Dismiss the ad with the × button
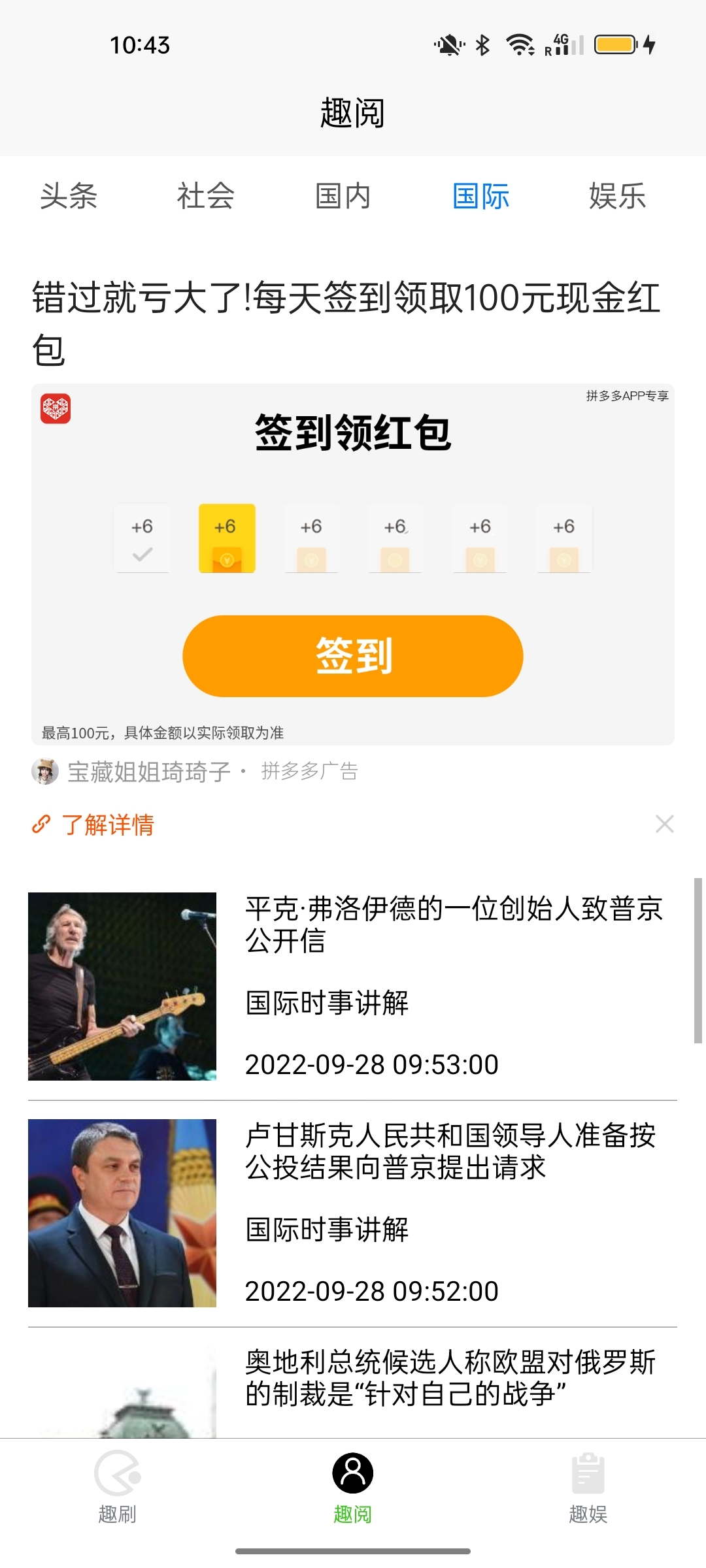This screenshot has height=1568, width=706. [x=665, y=824]
